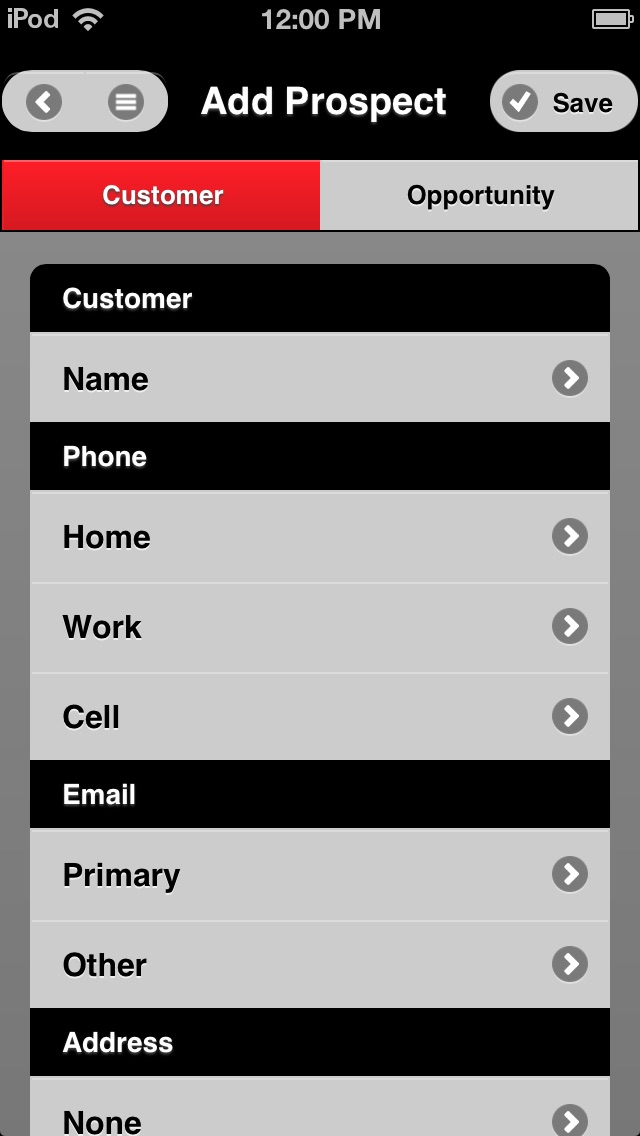The image size is (640, 1136).
Task: Open the Name field row
Action: pos(320,377)
